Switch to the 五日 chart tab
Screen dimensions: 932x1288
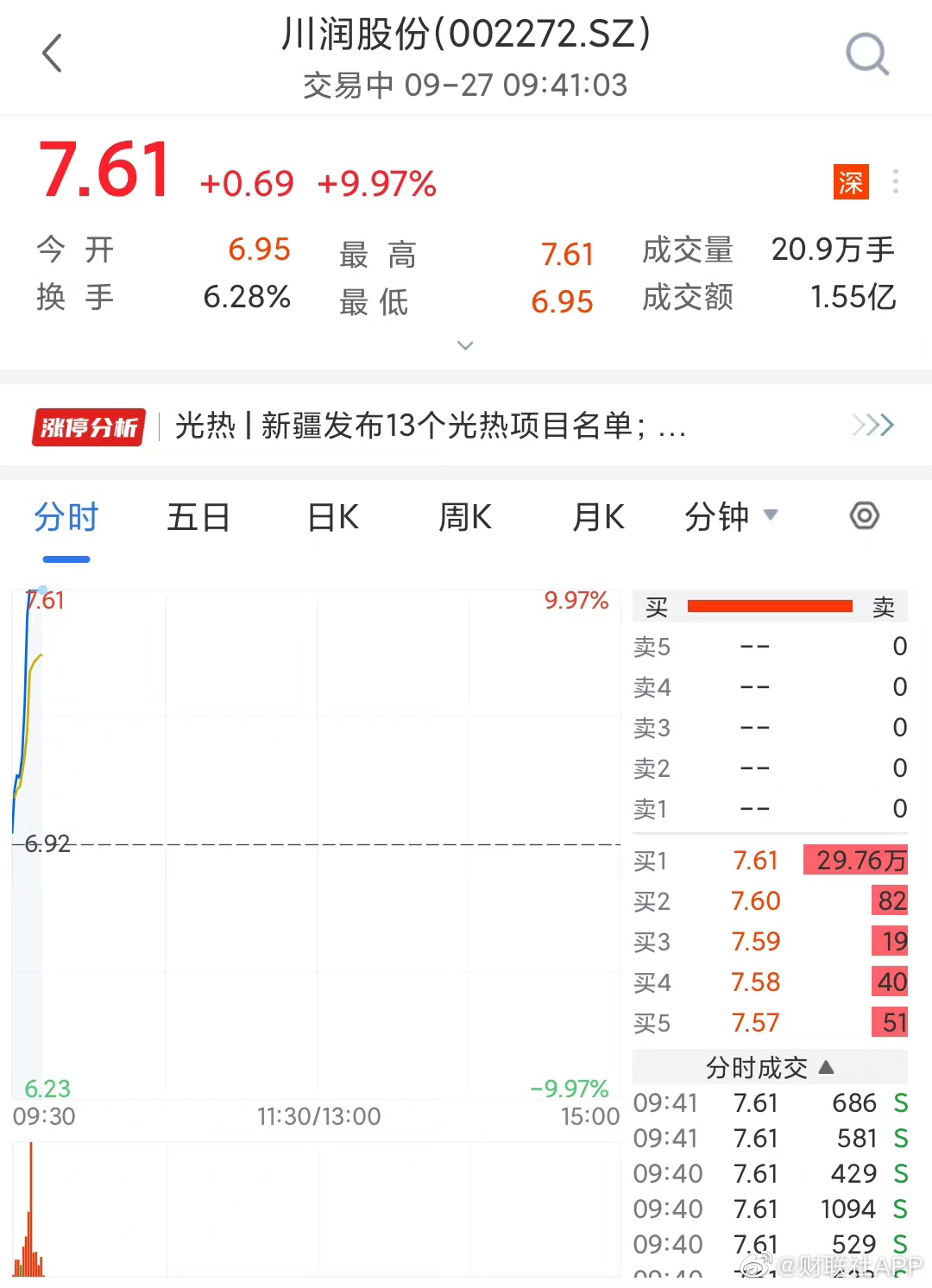pyautogui.click(x=198, y=518)
